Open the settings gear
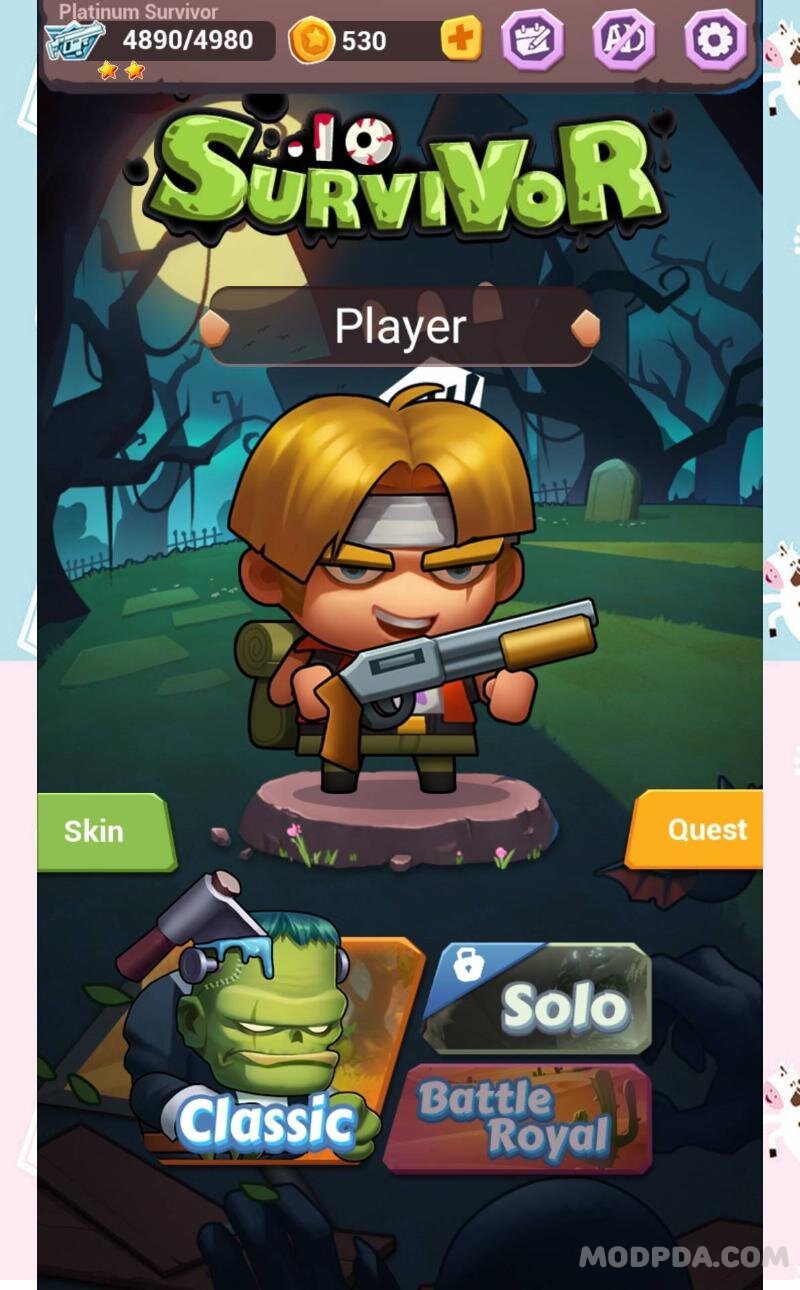Viewport: 800px width, 1290px height. 715,40
